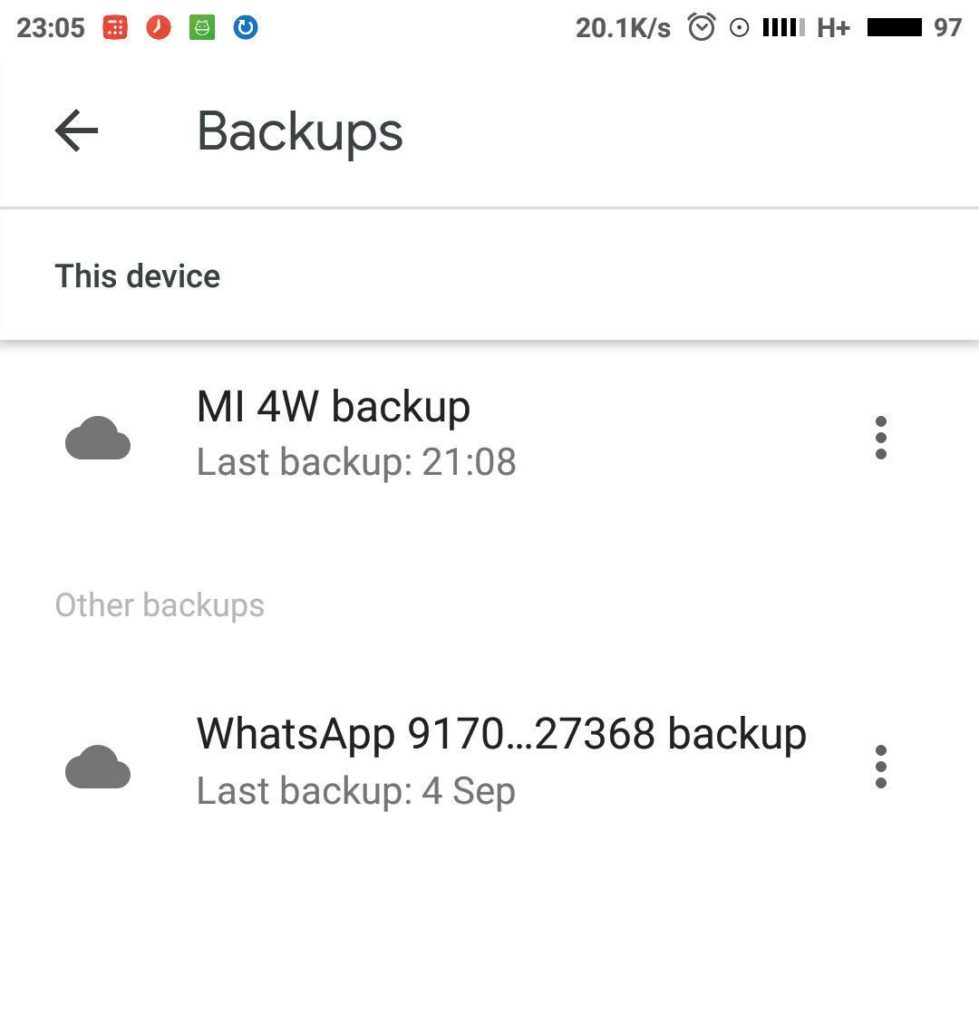The width and height of the screenshot is (979, 1024).
Task: Open overflow menu for MI 4W backup
Action: (x=880, y=438)
